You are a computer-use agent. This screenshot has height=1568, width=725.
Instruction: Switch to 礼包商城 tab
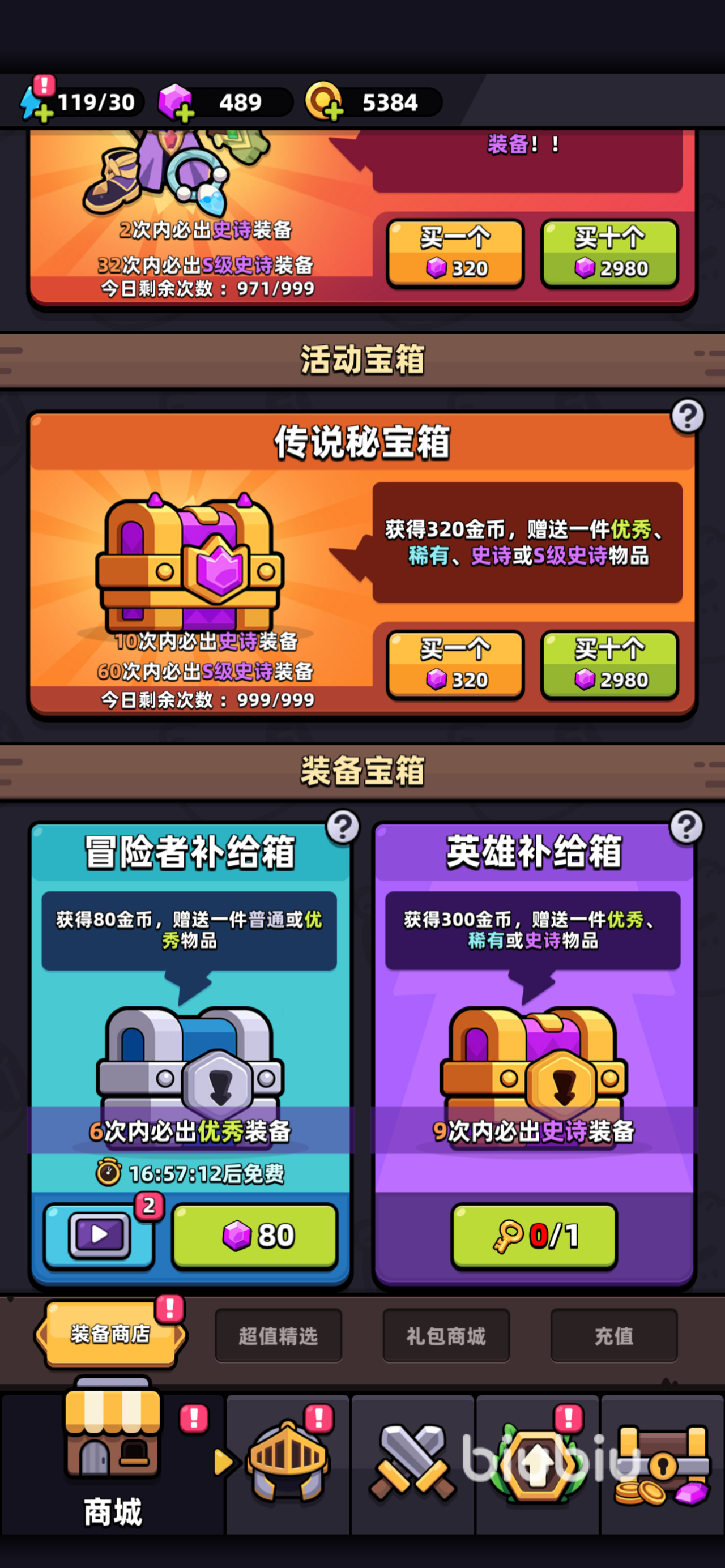coord(446,1335)
